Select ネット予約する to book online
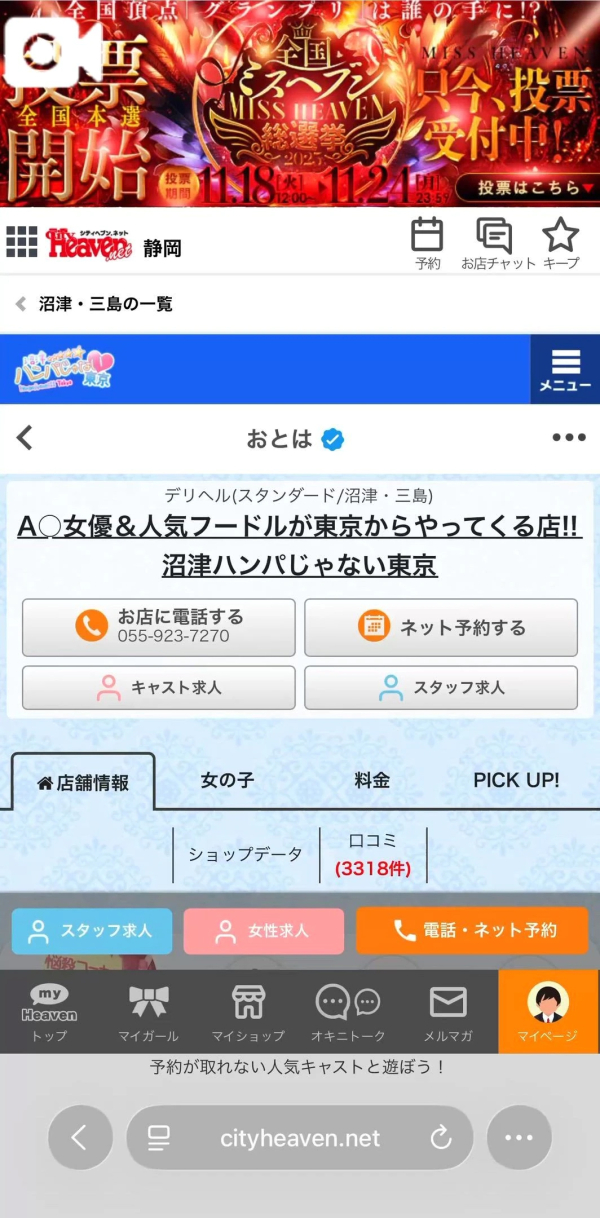This screenshot has height=1218, width=600. [441, 627]
